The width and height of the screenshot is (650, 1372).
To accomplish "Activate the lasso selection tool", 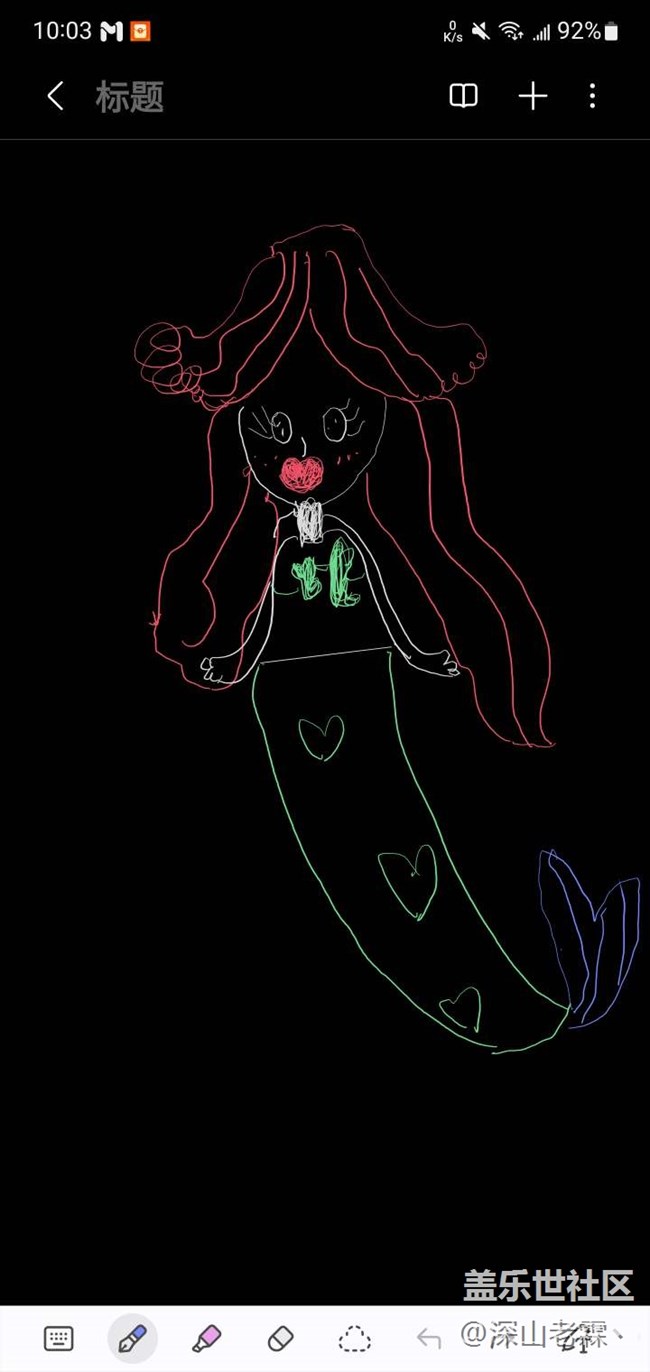I will tap(354, 1338).
